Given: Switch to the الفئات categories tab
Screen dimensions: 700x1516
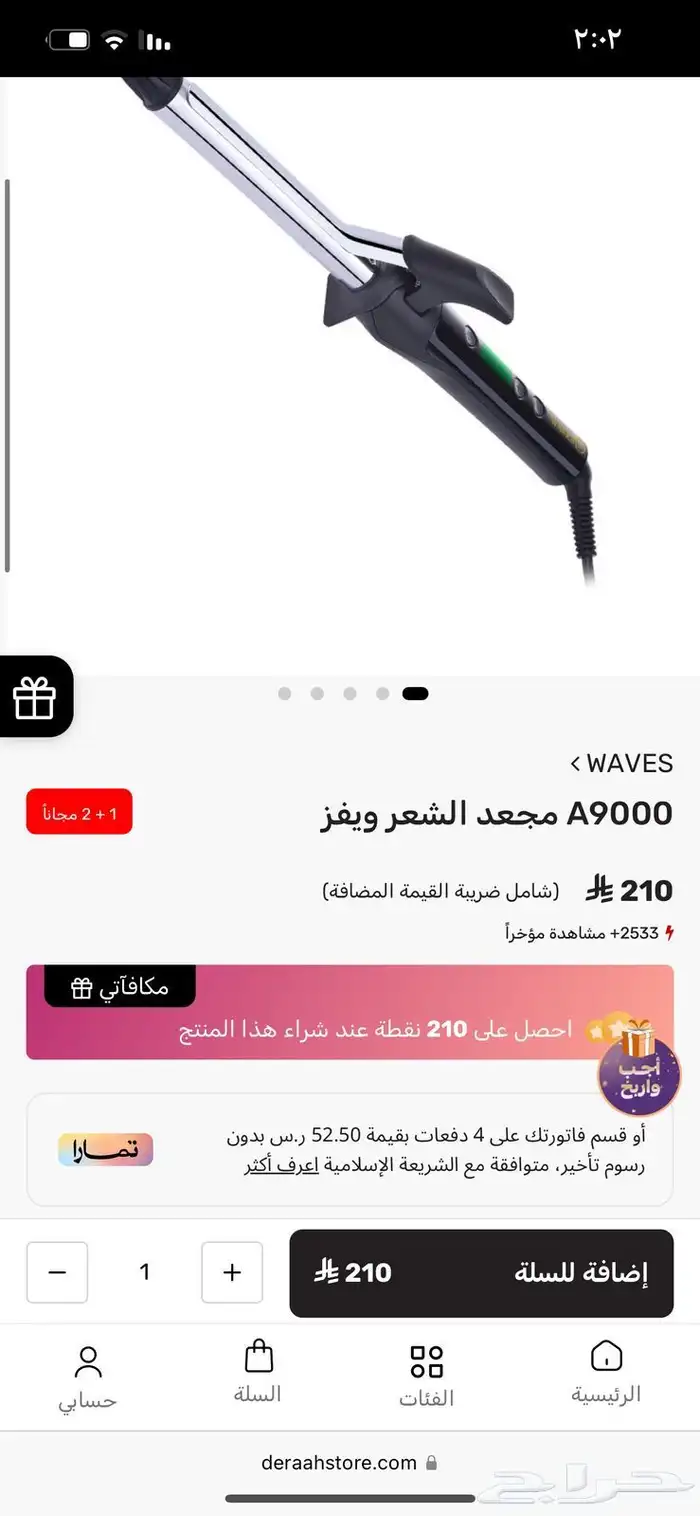Looking at the screenshot, I should coord(426,1375).
